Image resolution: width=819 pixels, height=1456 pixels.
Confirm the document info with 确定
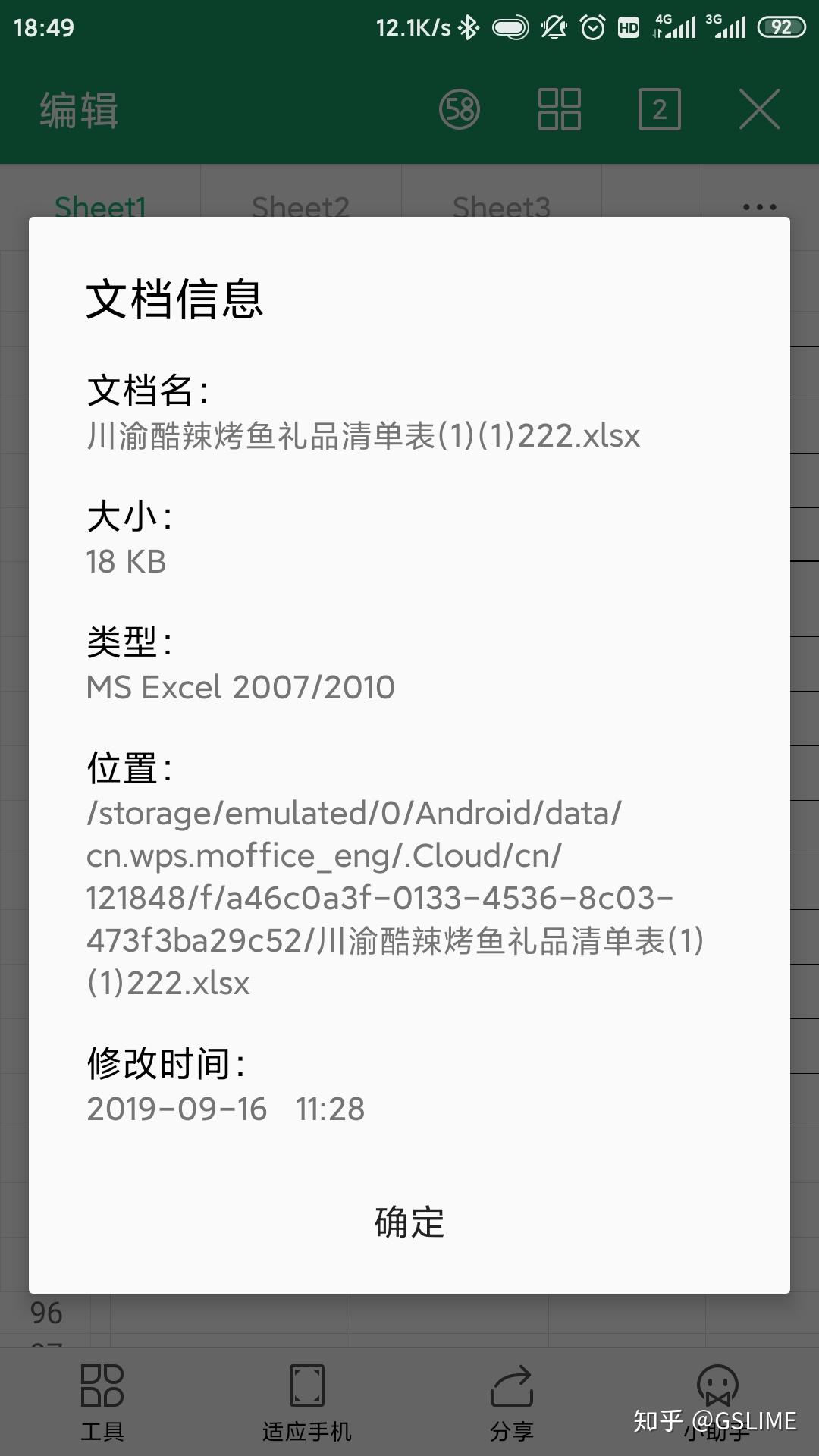click(x=409, y=1221)
